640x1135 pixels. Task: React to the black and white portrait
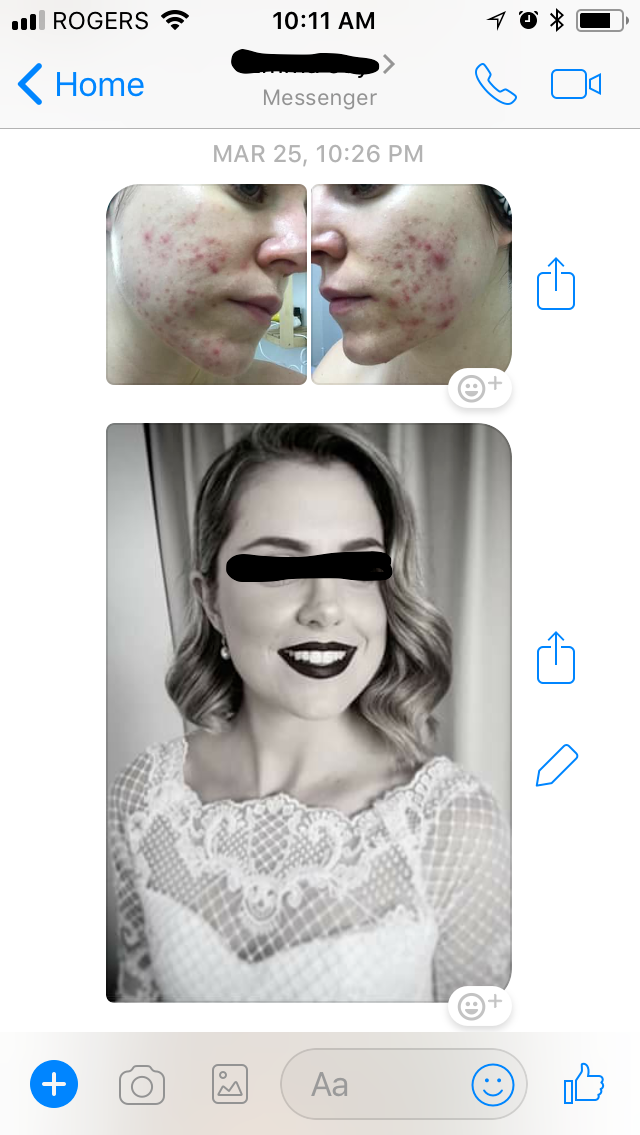tap(480, 1005)
